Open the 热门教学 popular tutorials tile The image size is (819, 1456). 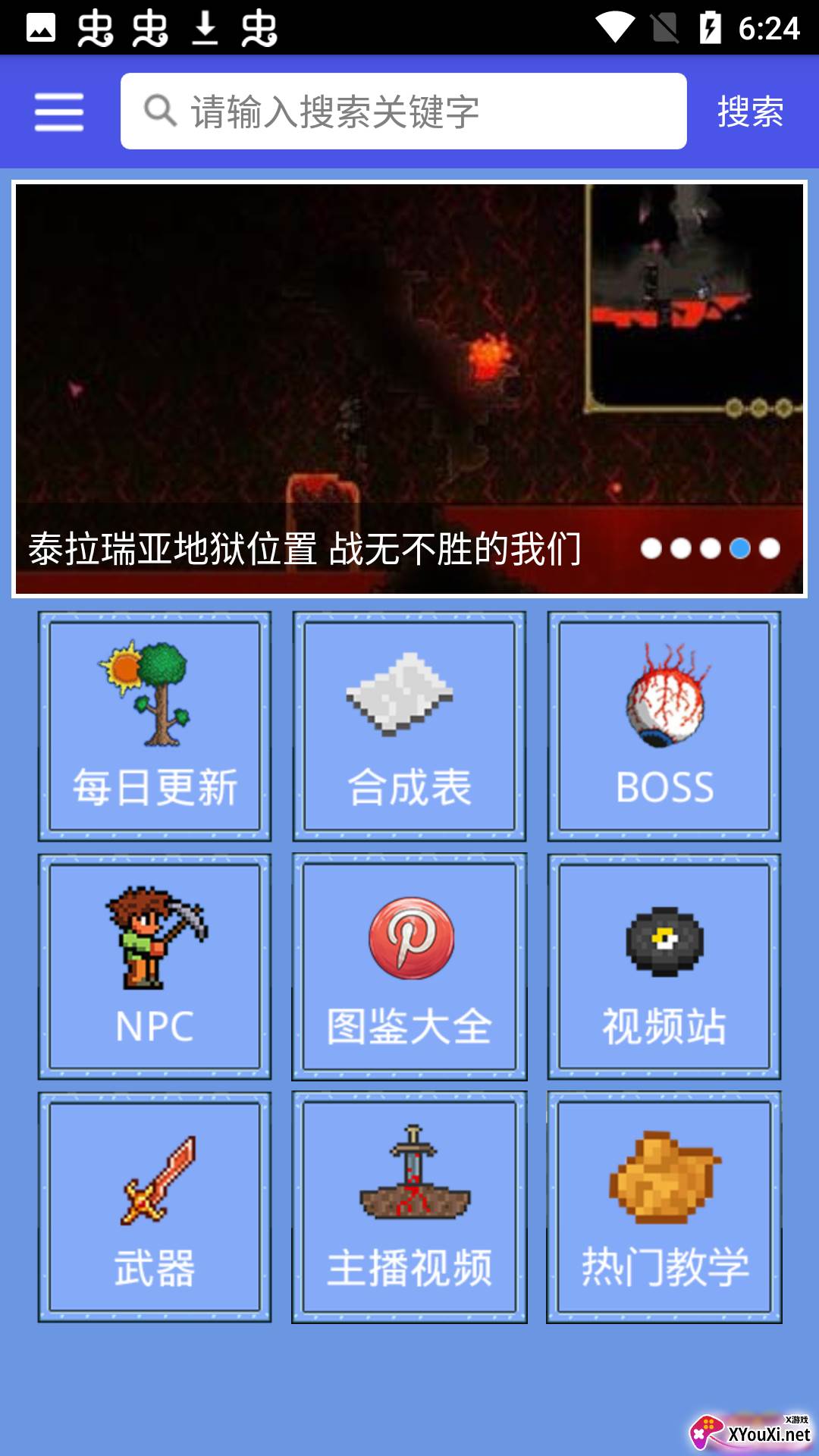pyautogui.click(x=664, y=1207)
